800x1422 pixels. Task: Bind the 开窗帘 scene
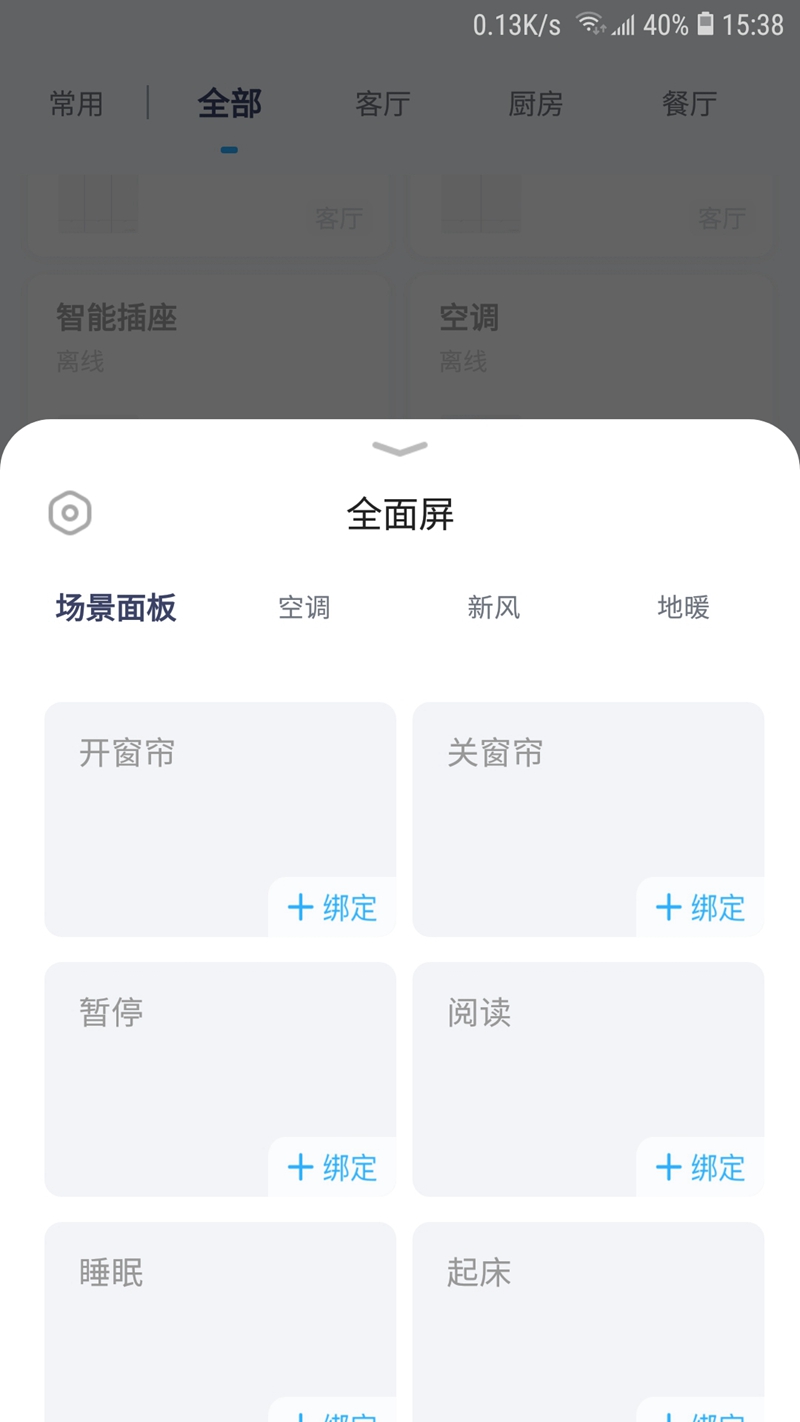point(332,907)
